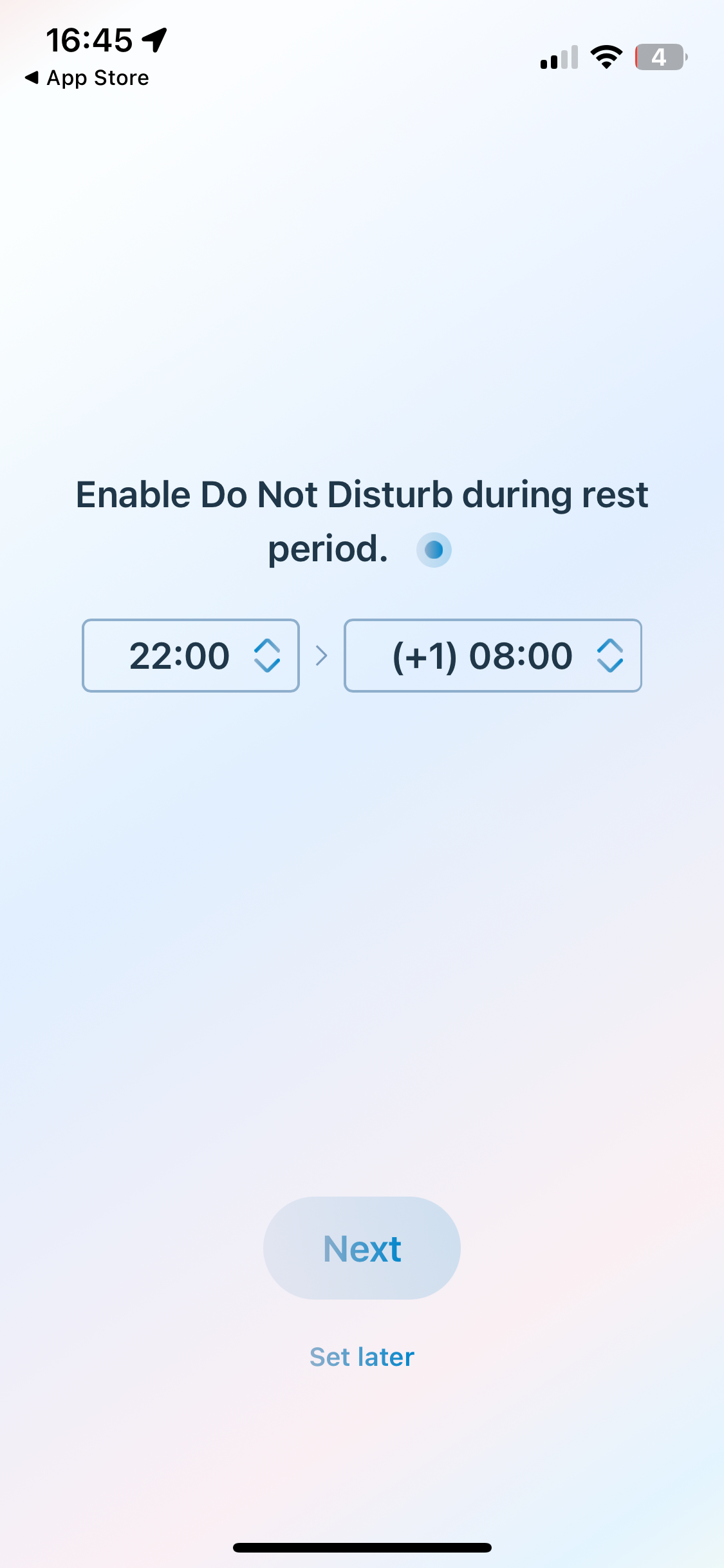Choose Set later to skip
The width and height of the screenshot is (724, 1568).
(x=362, y=1357)
